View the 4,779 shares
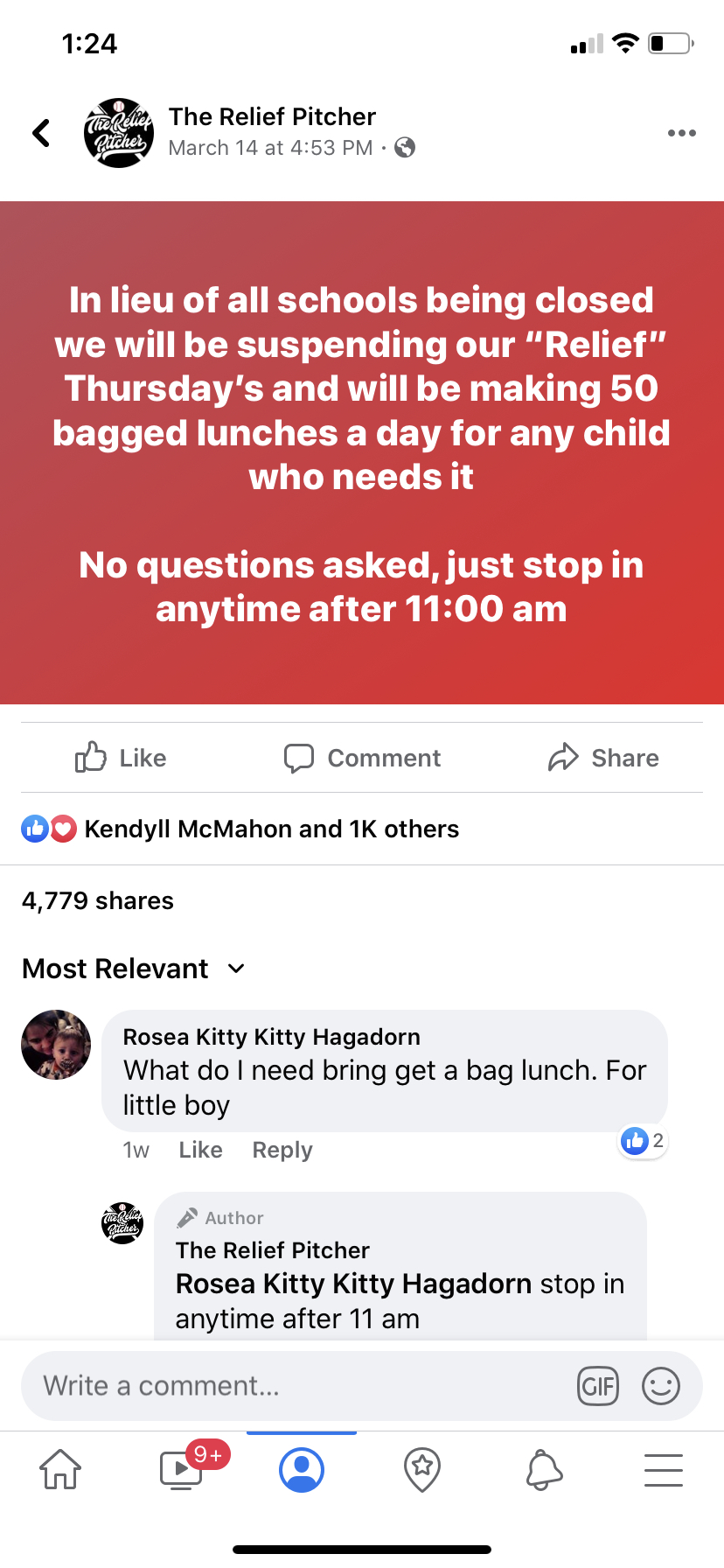Image resolution: width=724 pixels, height=1568 pixels. coord(98,900)
